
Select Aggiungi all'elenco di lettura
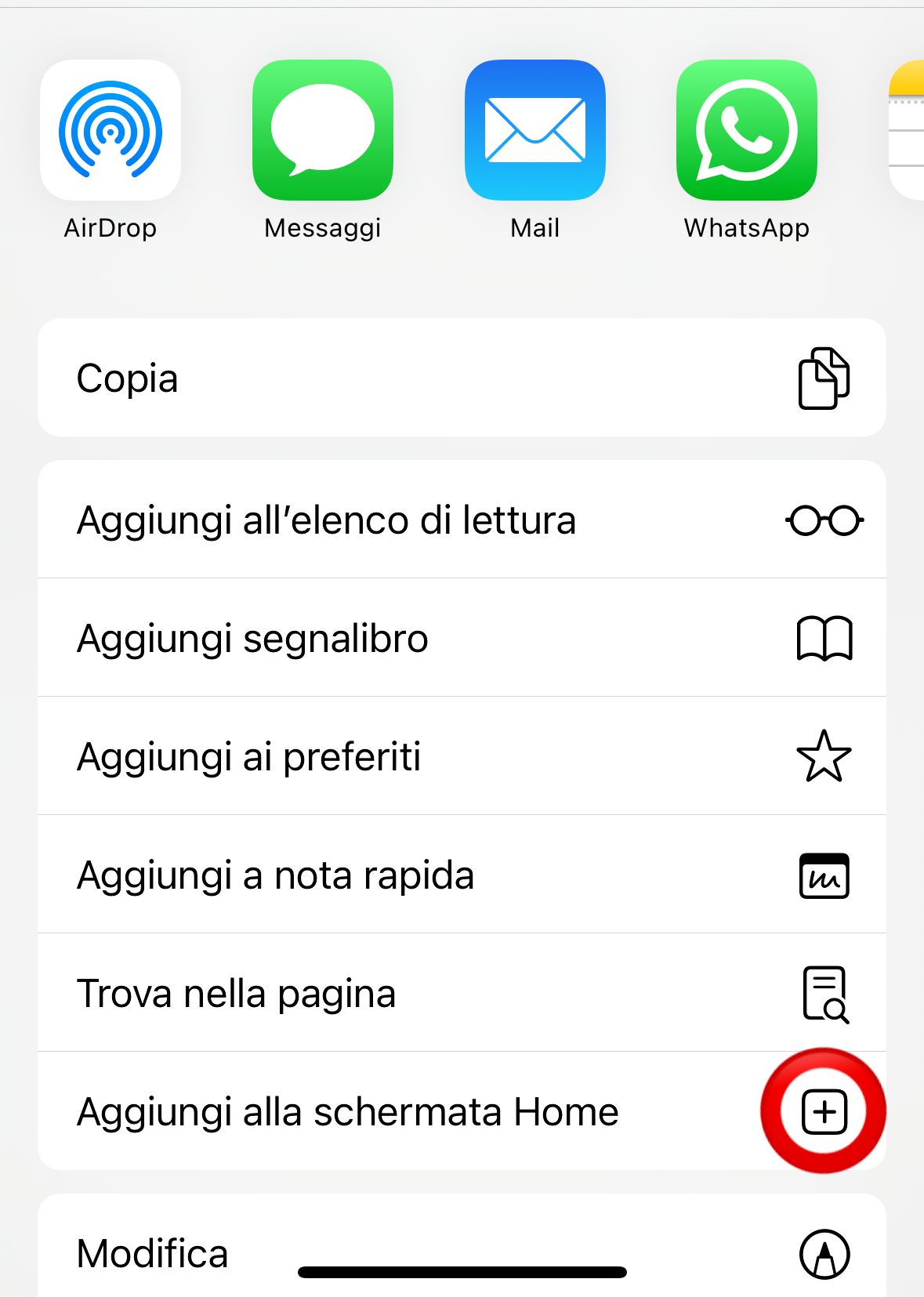462,520
